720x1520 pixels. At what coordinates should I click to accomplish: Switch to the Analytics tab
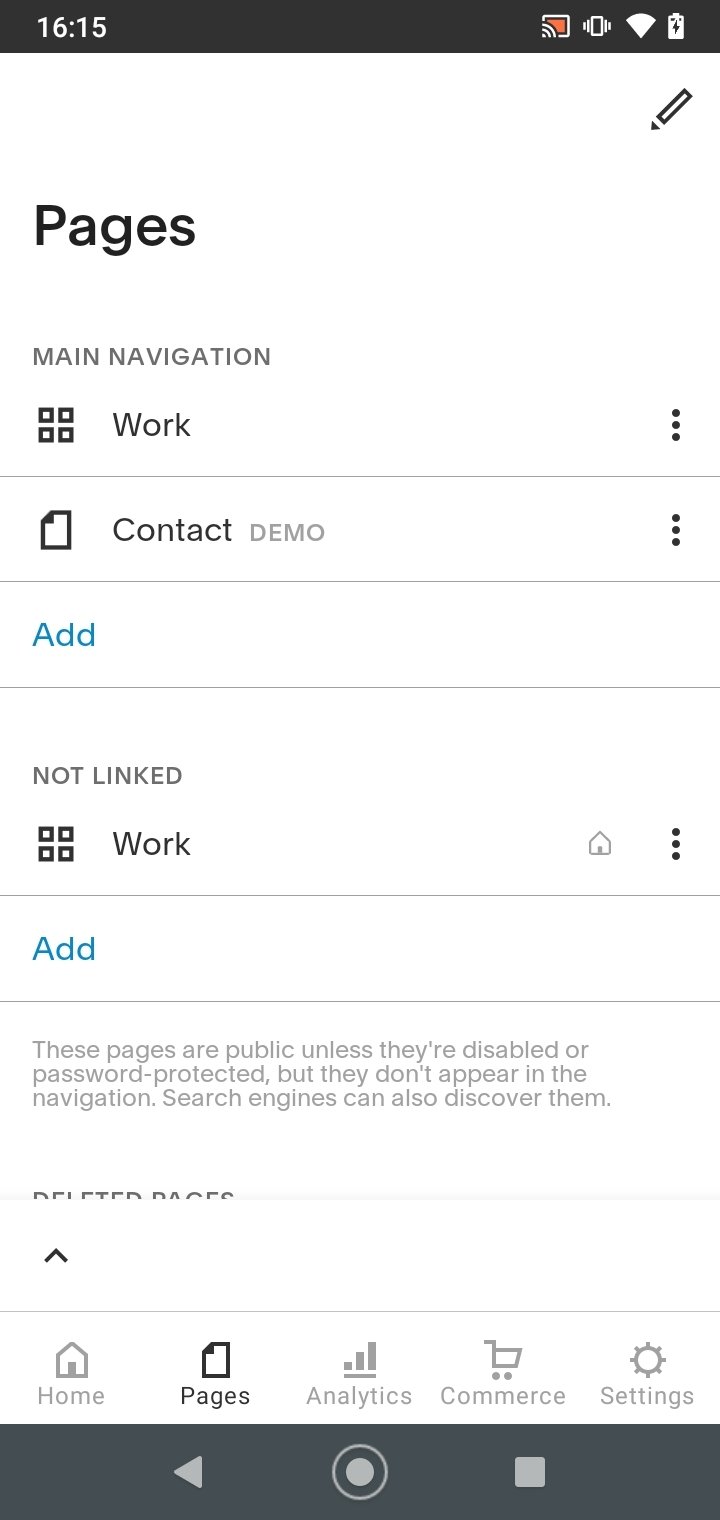(359, 1375)
